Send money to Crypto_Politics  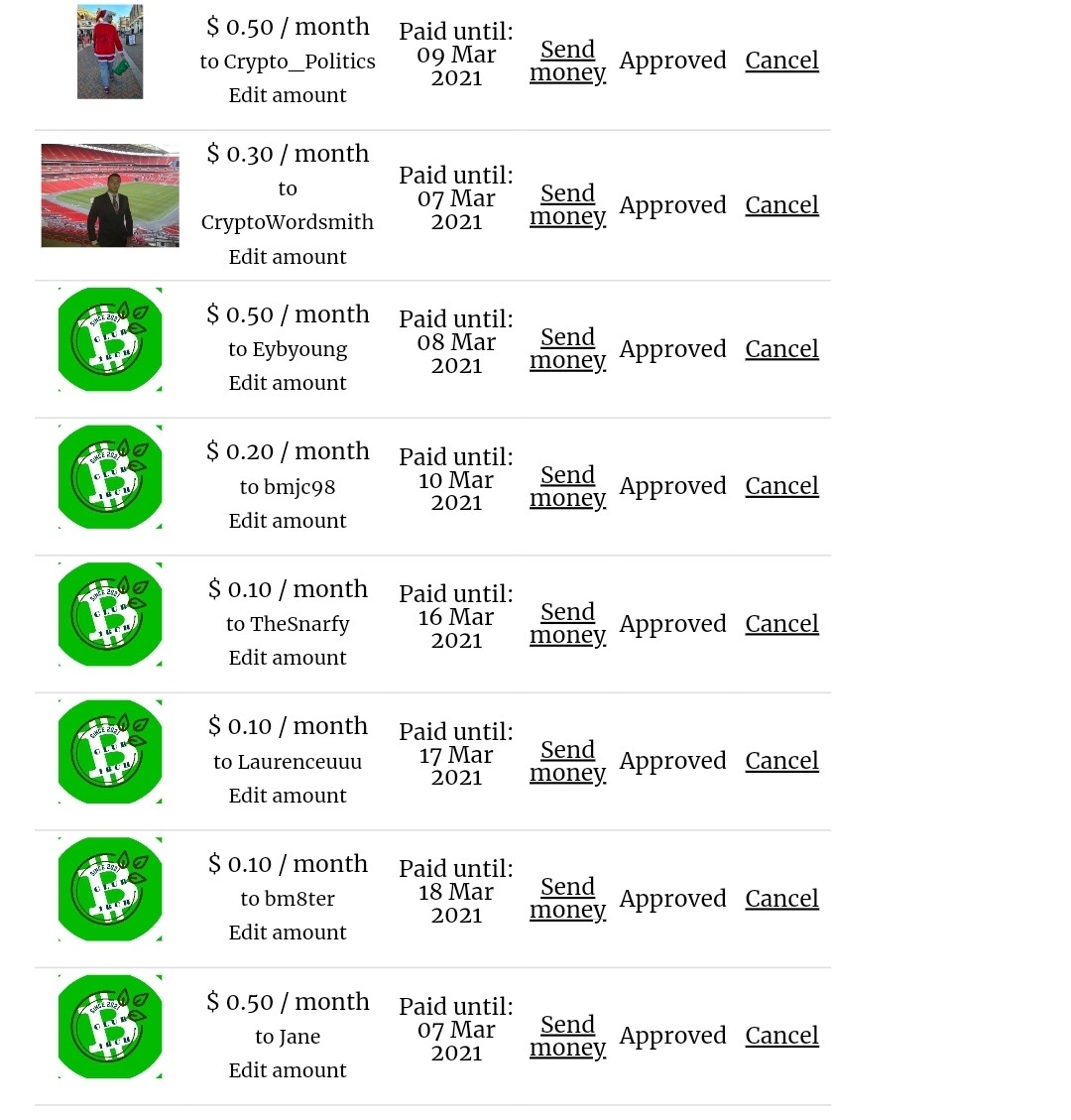(x=567, y=61)
